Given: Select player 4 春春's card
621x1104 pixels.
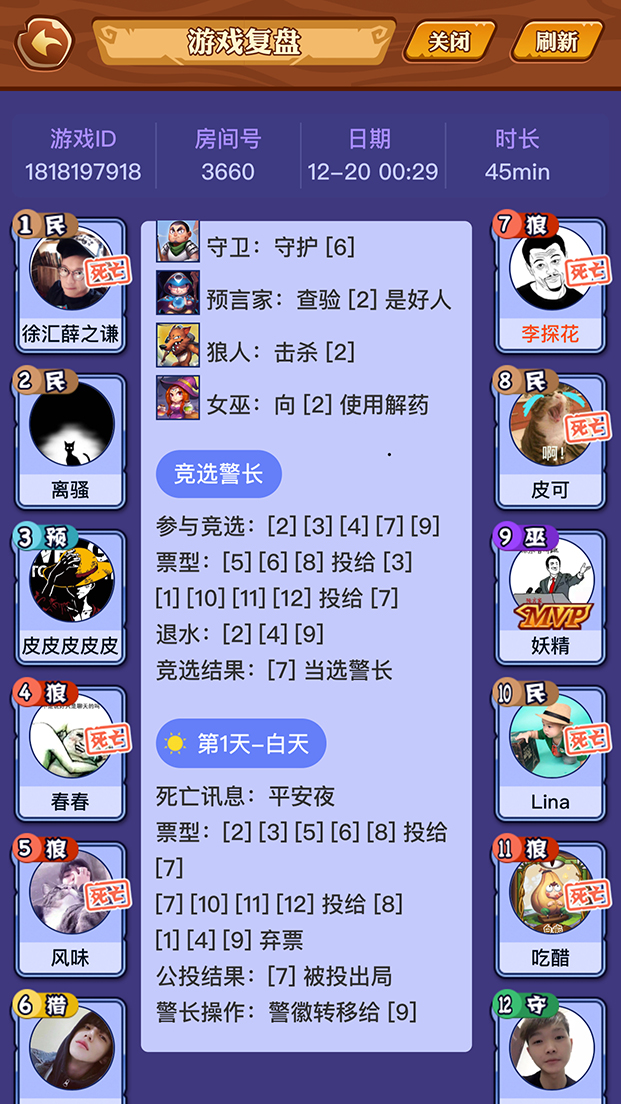Looking at the screenshot, I should (x=71, y=751).
